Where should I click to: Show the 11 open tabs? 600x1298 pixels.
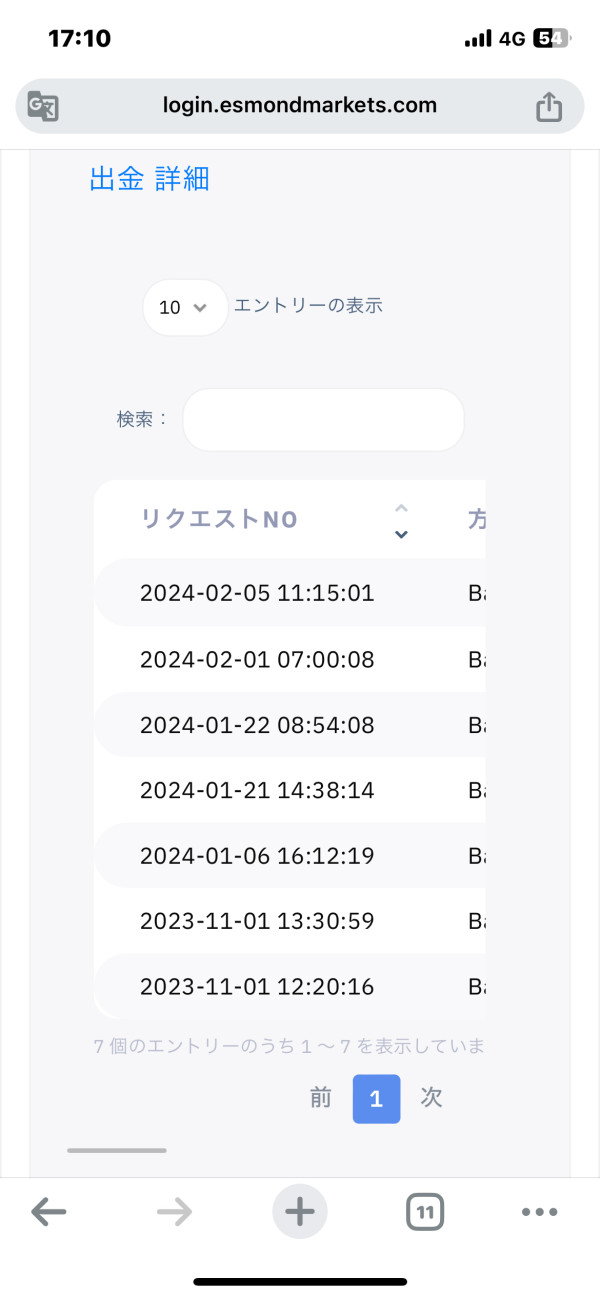click(x=425, y=1213)
